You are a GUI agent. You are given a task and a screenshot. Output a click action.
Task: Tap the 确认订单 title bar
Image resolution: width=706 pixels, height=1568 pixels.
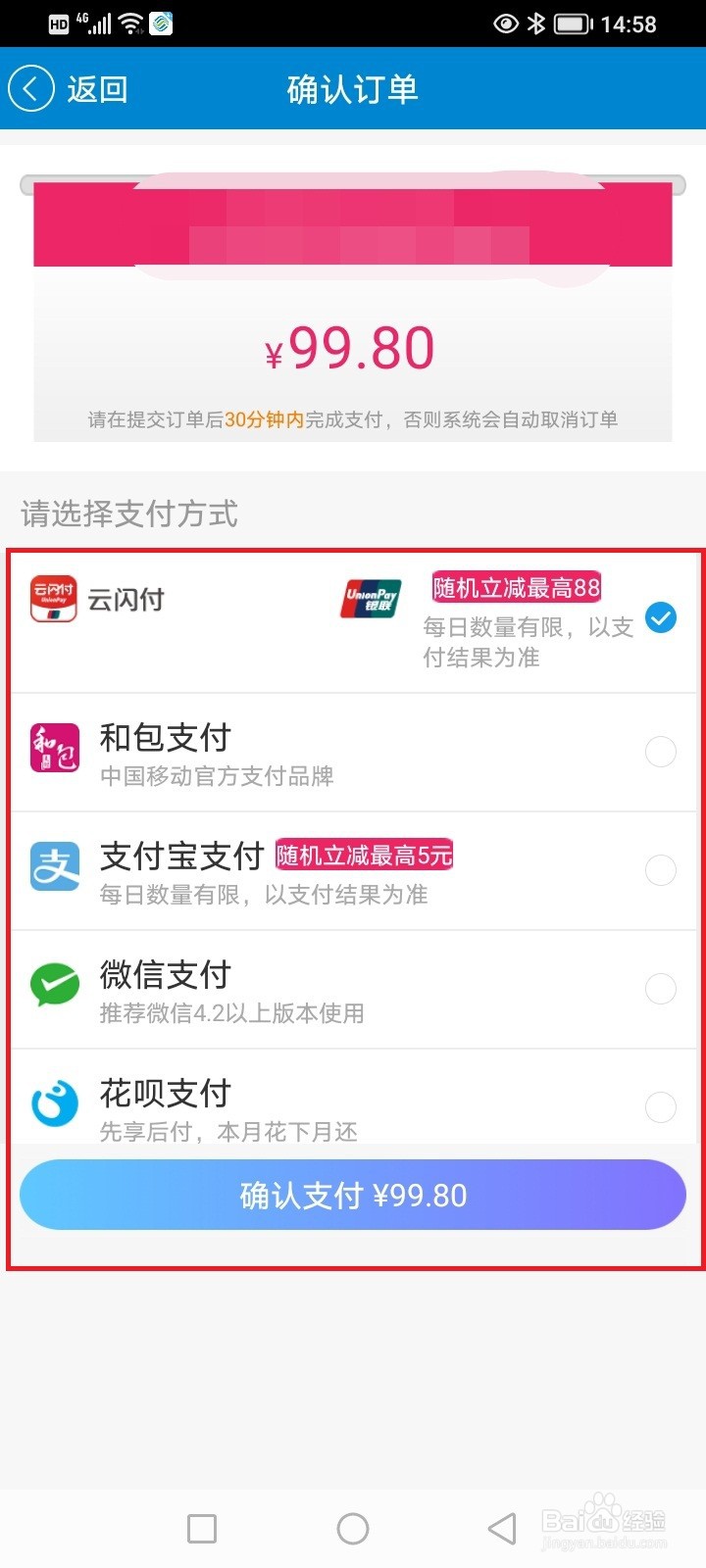351,88
